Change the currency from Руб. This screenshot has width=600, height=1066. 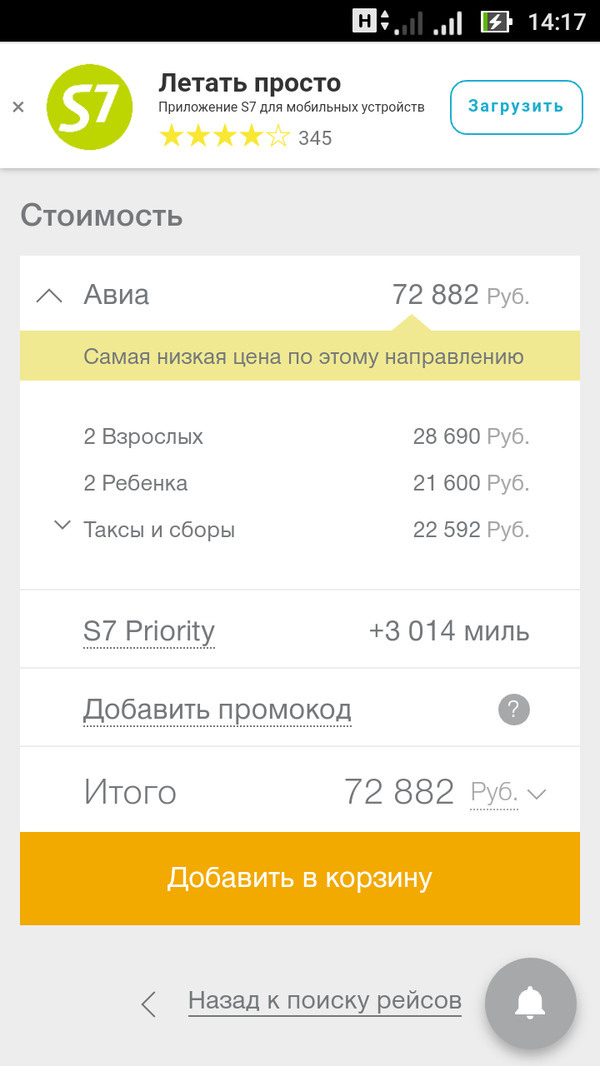point(509,793)
